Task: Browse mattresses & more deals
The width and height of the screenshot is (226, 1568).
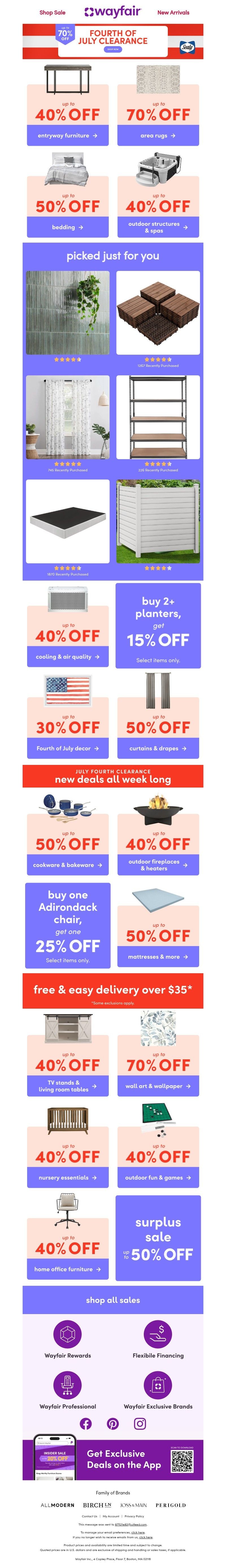Action: pos(158,956)
